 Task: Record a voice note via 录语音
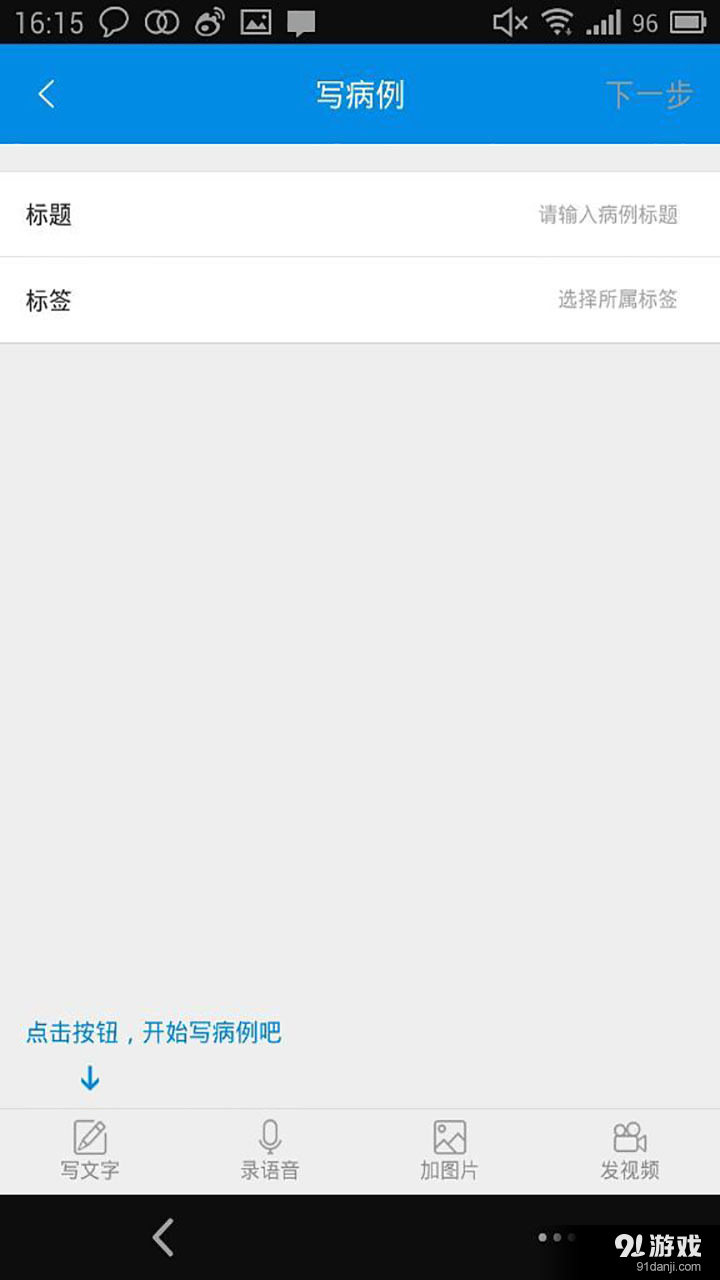pos(270,1150)
